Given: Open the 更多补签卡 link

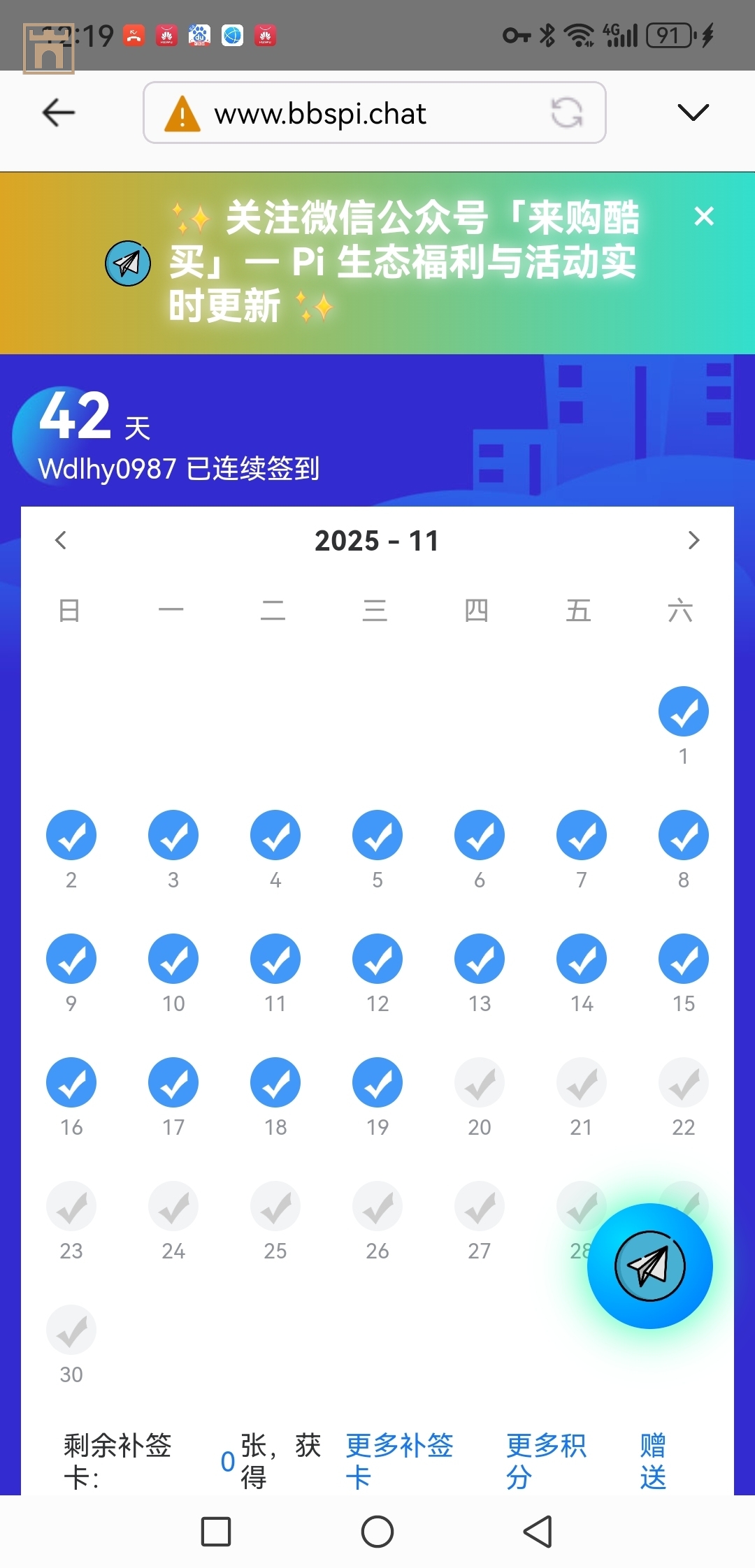Looking at the screenshot, I should tap(398, 1460).
